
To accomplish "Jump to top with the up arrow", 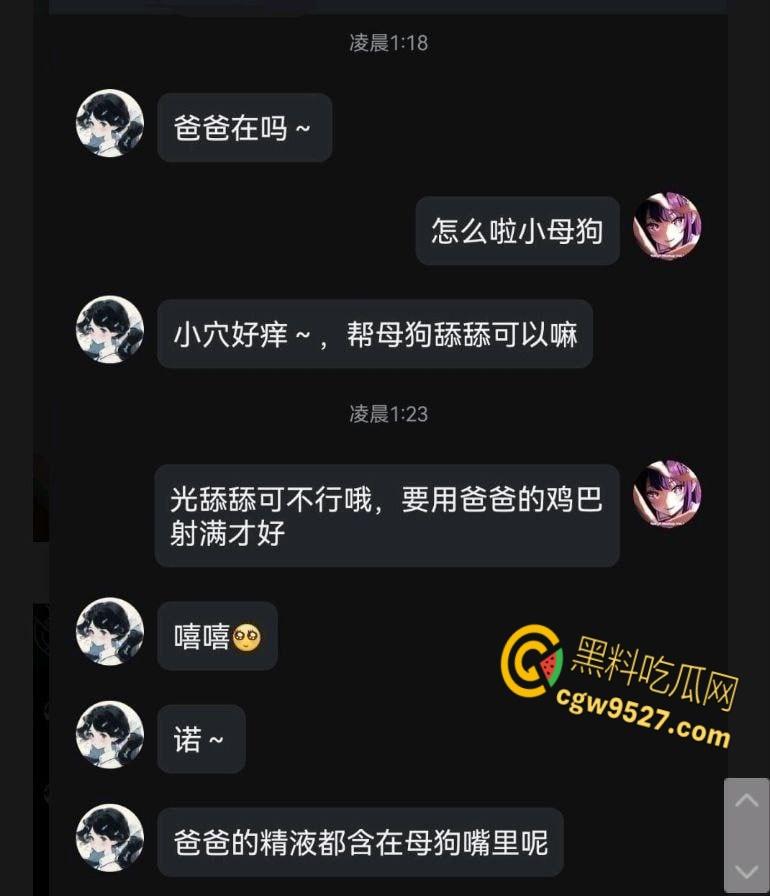I will click(746, 801).
